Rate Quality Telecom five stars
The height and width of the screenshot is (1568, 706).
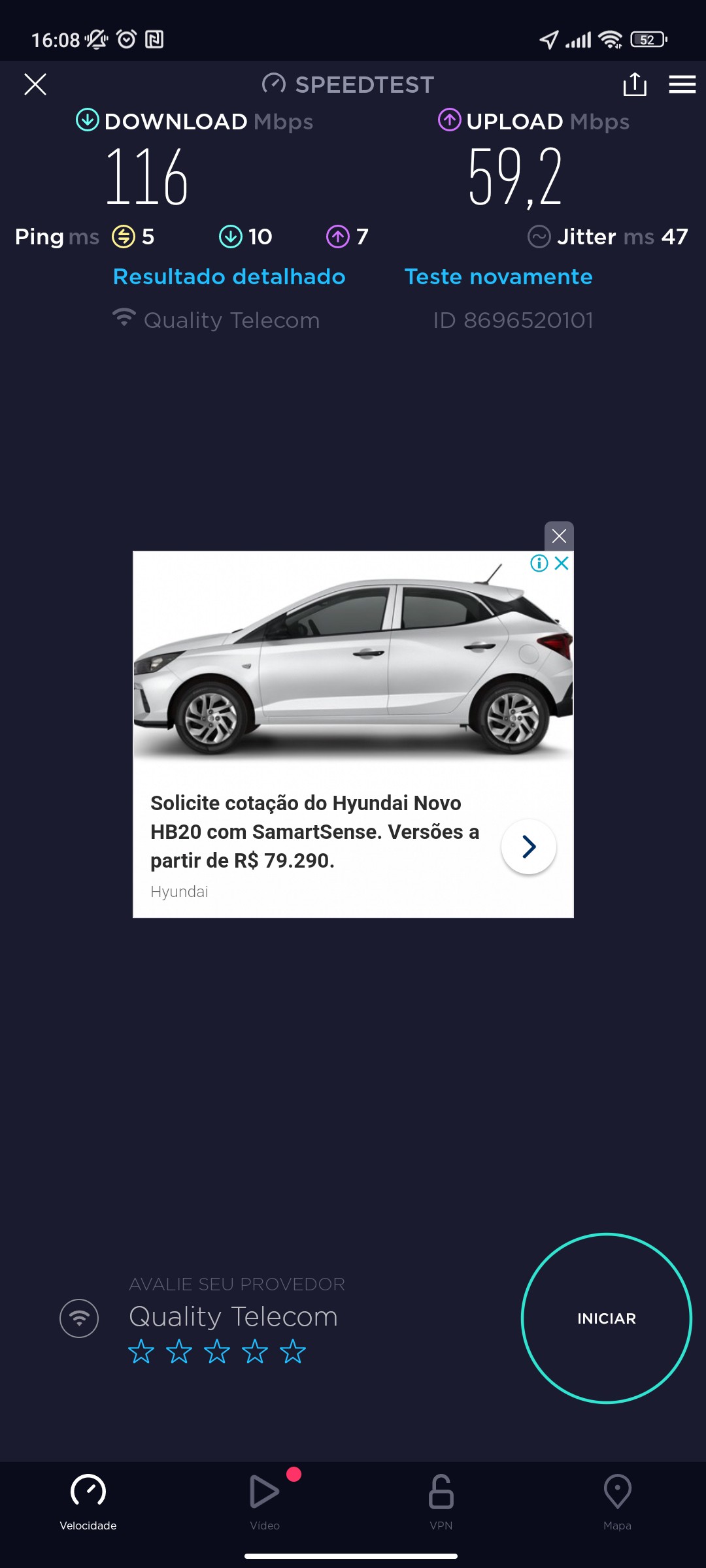click(x=293, y=1352)
